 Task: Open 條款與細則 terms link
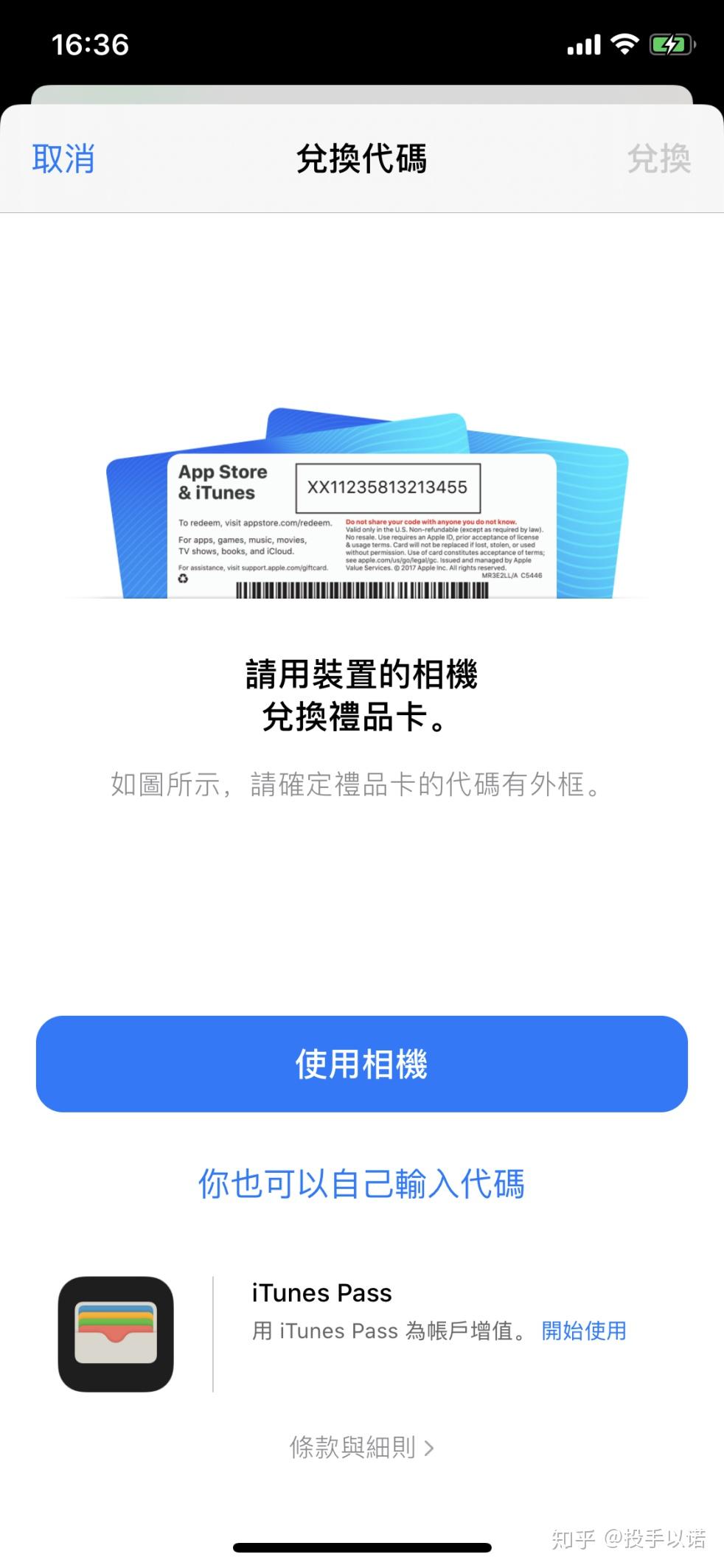click(x=361, y=1447)
